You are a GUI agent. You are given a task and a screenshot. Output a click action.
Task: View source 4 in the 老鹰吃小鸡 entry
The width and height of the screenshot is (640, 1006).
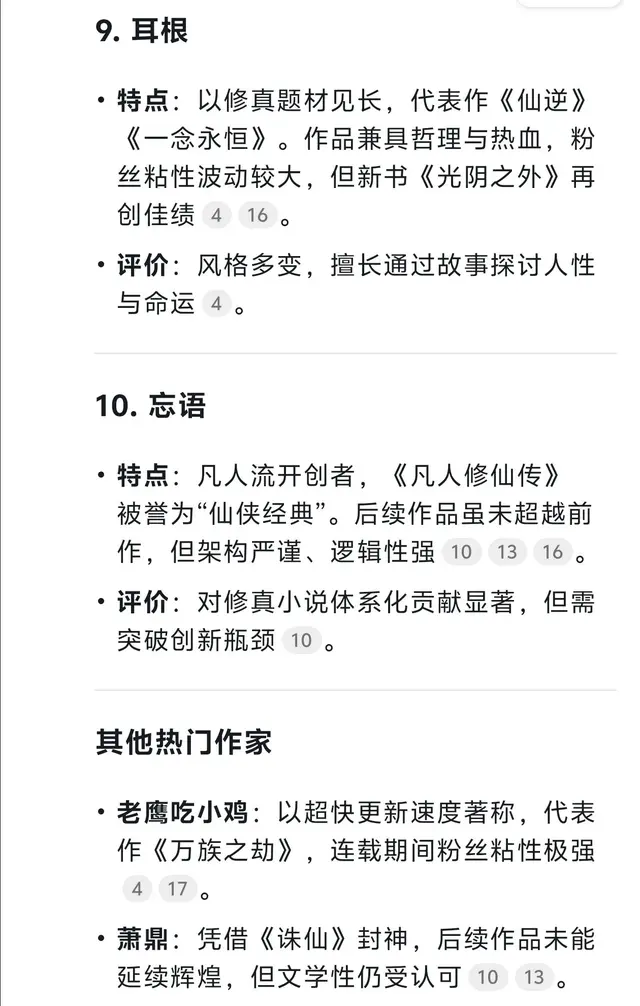tap(137, 888)
